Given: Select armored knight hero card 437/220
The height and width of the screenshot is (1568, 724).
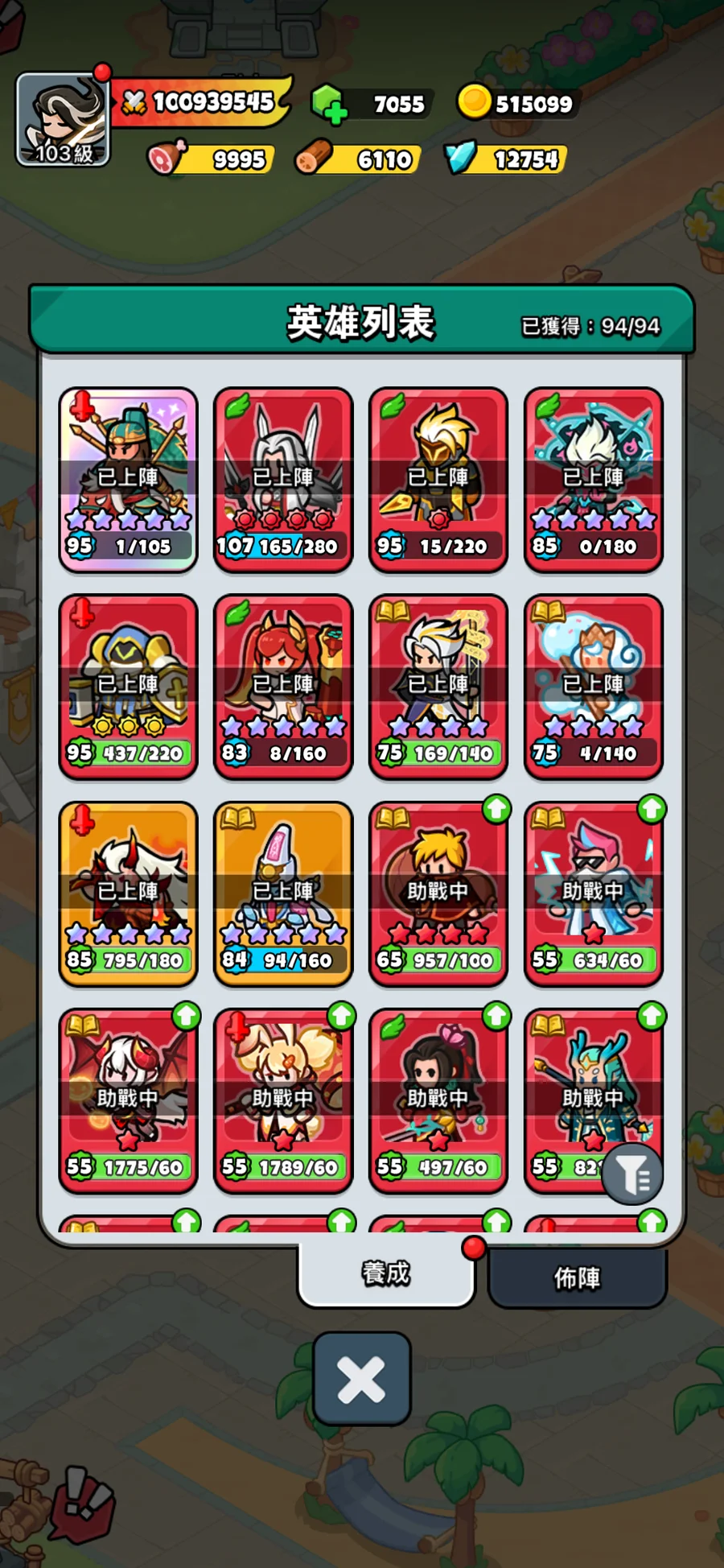Looking at the screenshot, I should [128, 686].
